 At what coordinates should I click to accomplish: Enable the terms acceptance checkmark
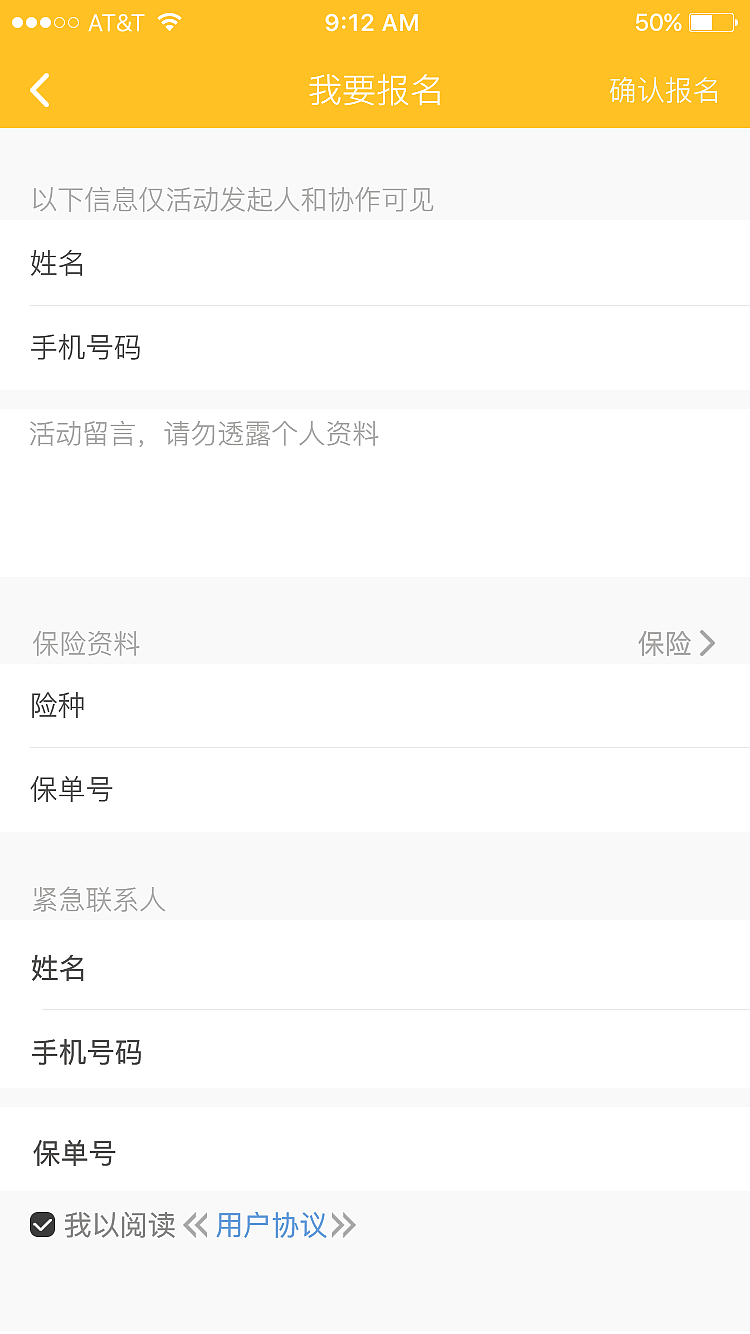tap(42, 1224)
